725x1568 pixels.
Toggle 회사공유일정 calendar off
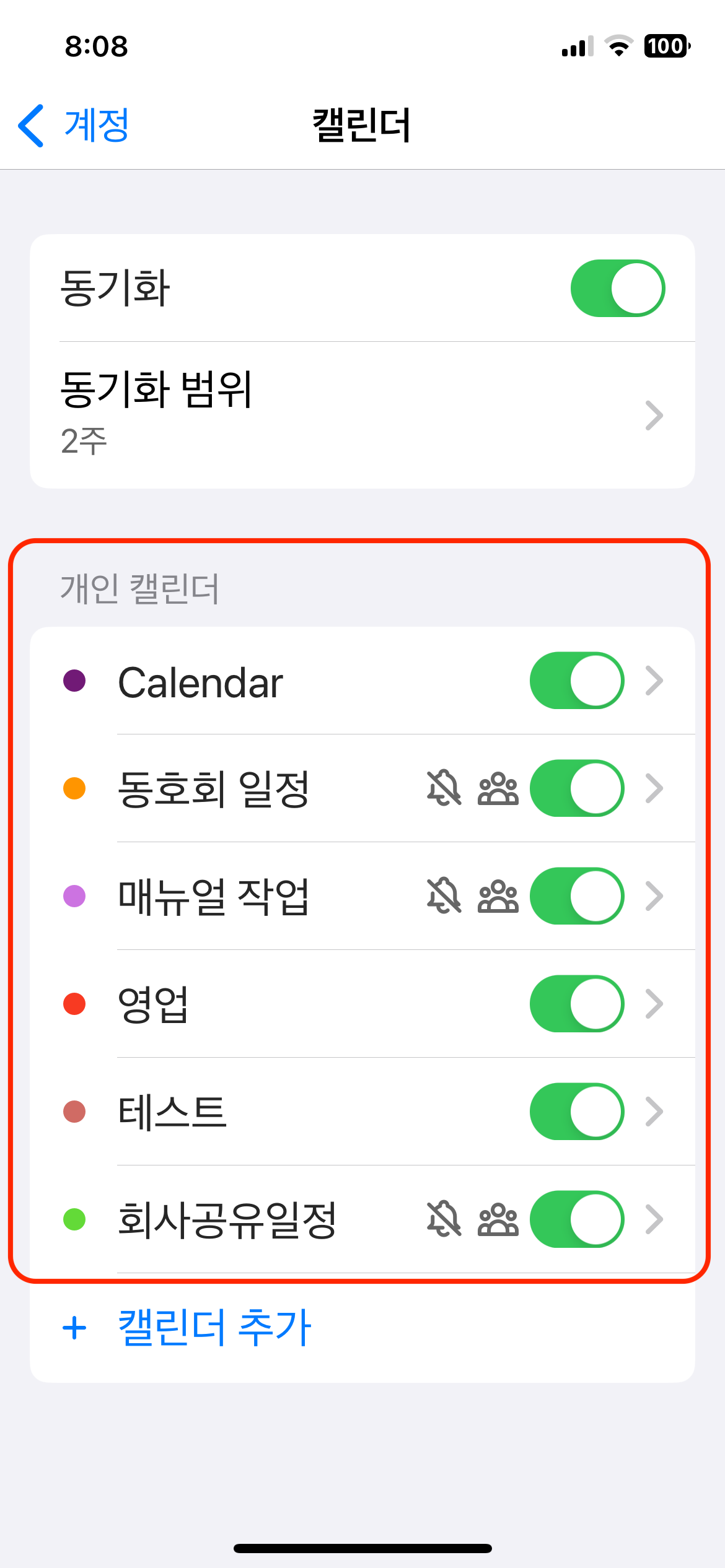[x=576, y=1219]
